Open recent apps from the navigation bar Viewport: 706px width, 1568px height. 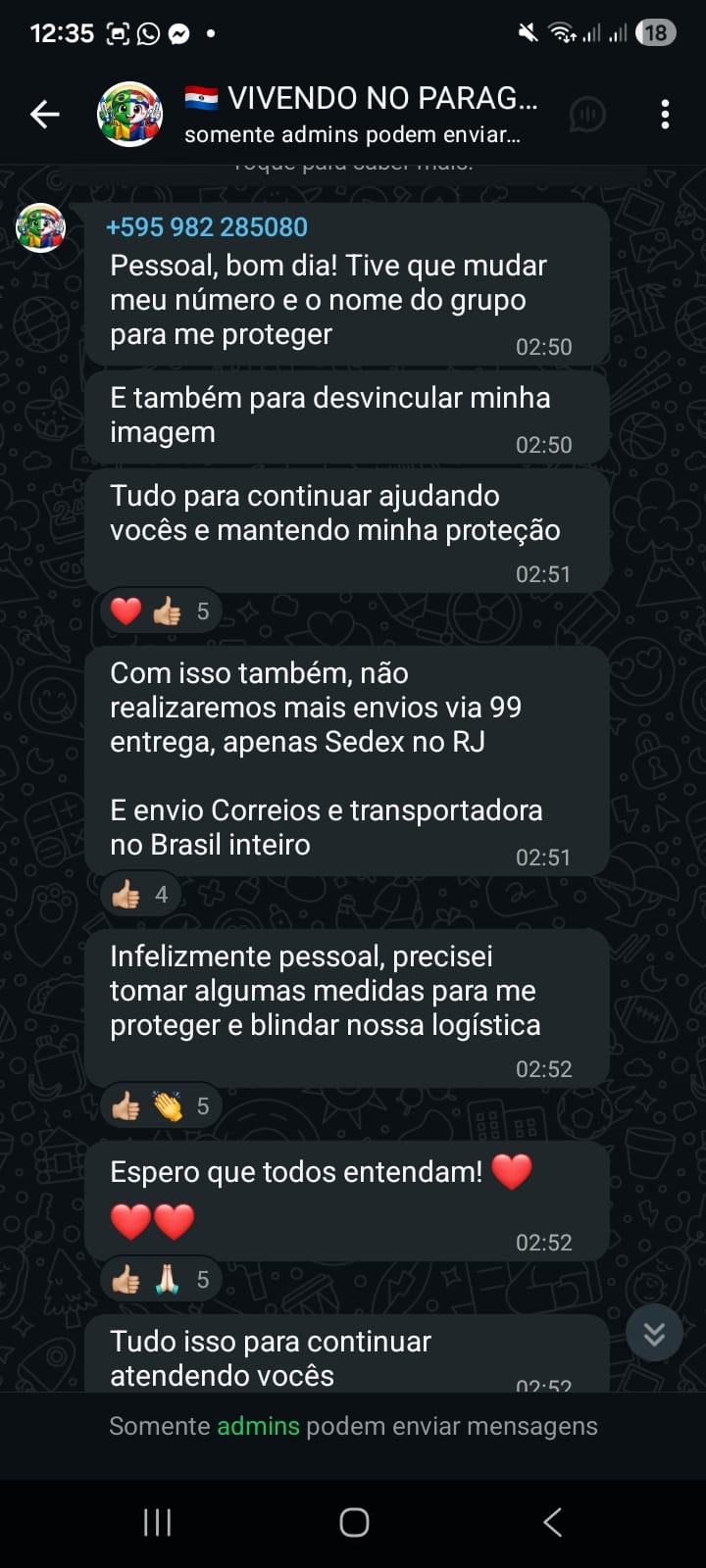(157, 1522)
